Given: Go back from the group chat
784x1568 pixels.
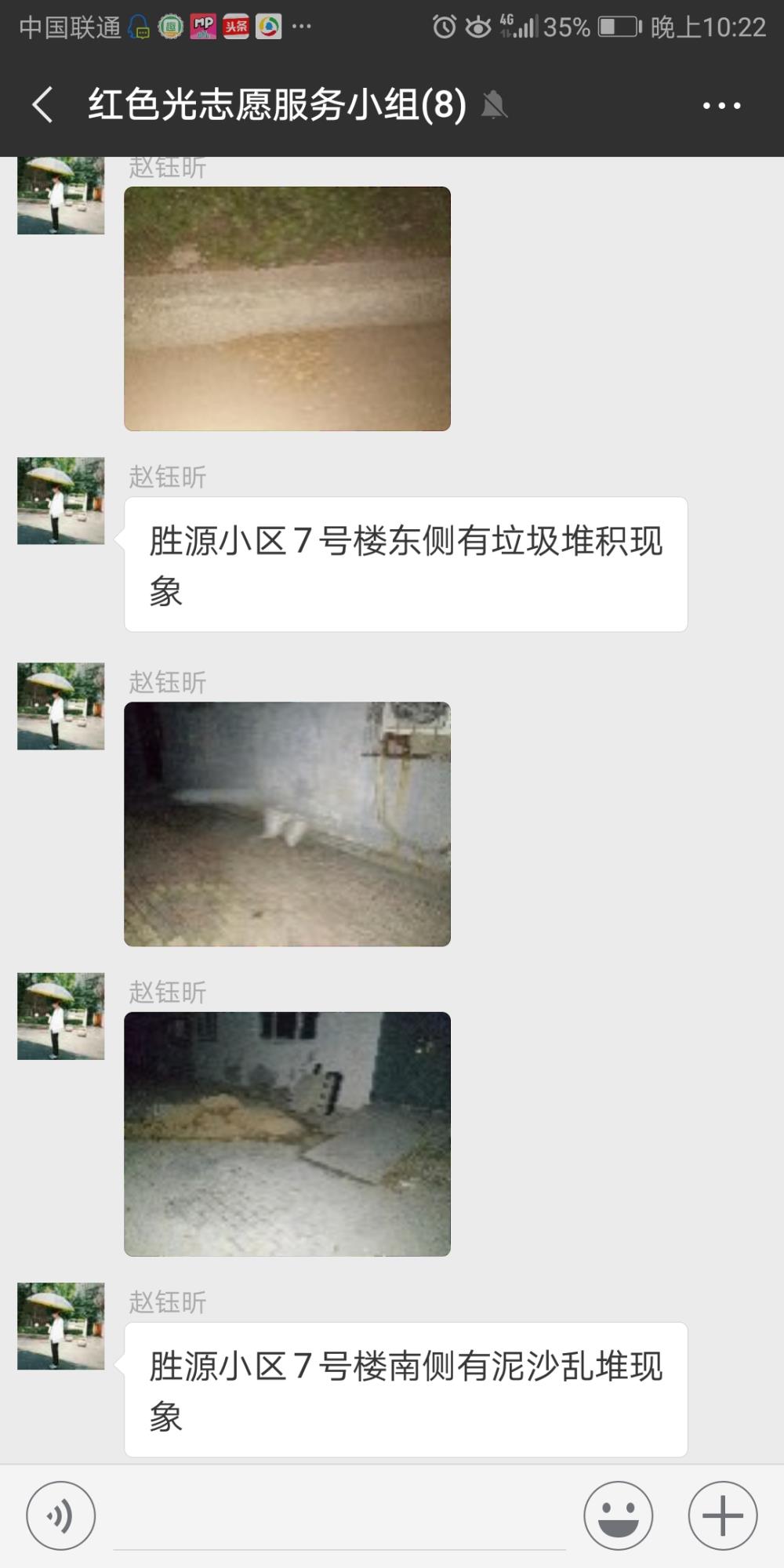Looking at the screenshot, I should (x=43, y=105).
